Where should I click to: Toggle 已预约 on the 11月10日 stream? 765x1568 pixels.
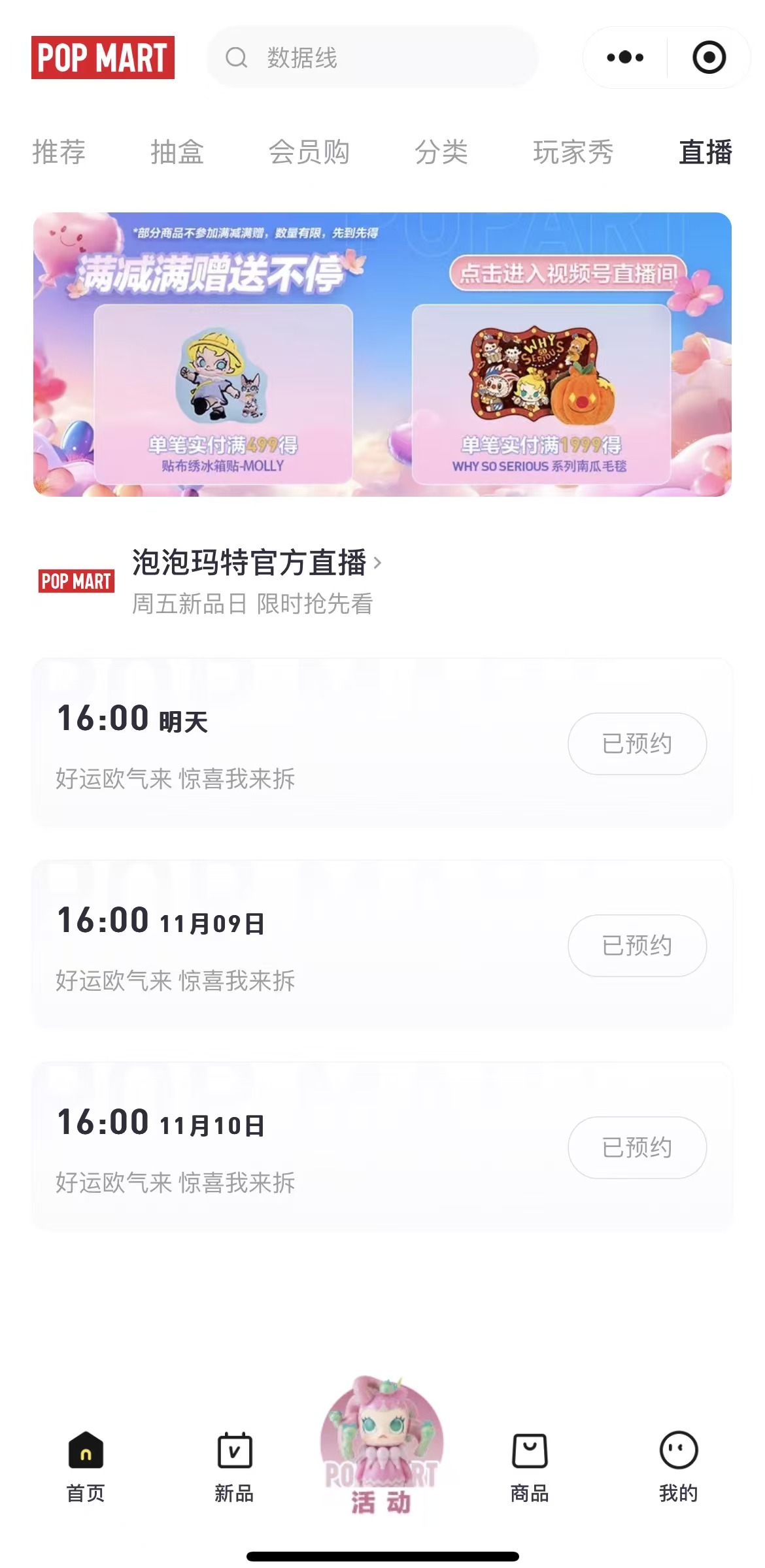click(636, 1147)
